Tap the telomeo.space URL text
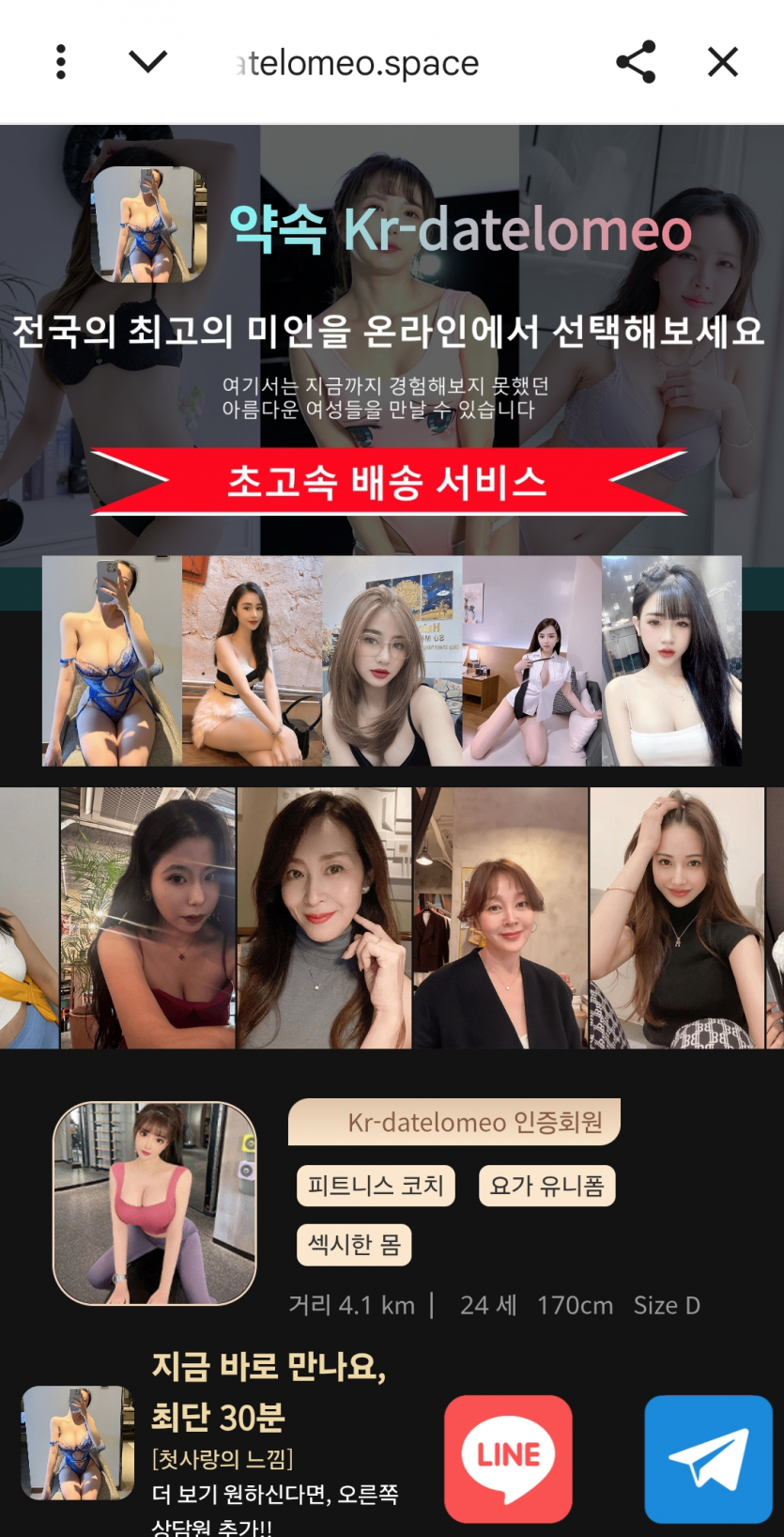Screen dimensions: 784x1537 coord(358,64)
